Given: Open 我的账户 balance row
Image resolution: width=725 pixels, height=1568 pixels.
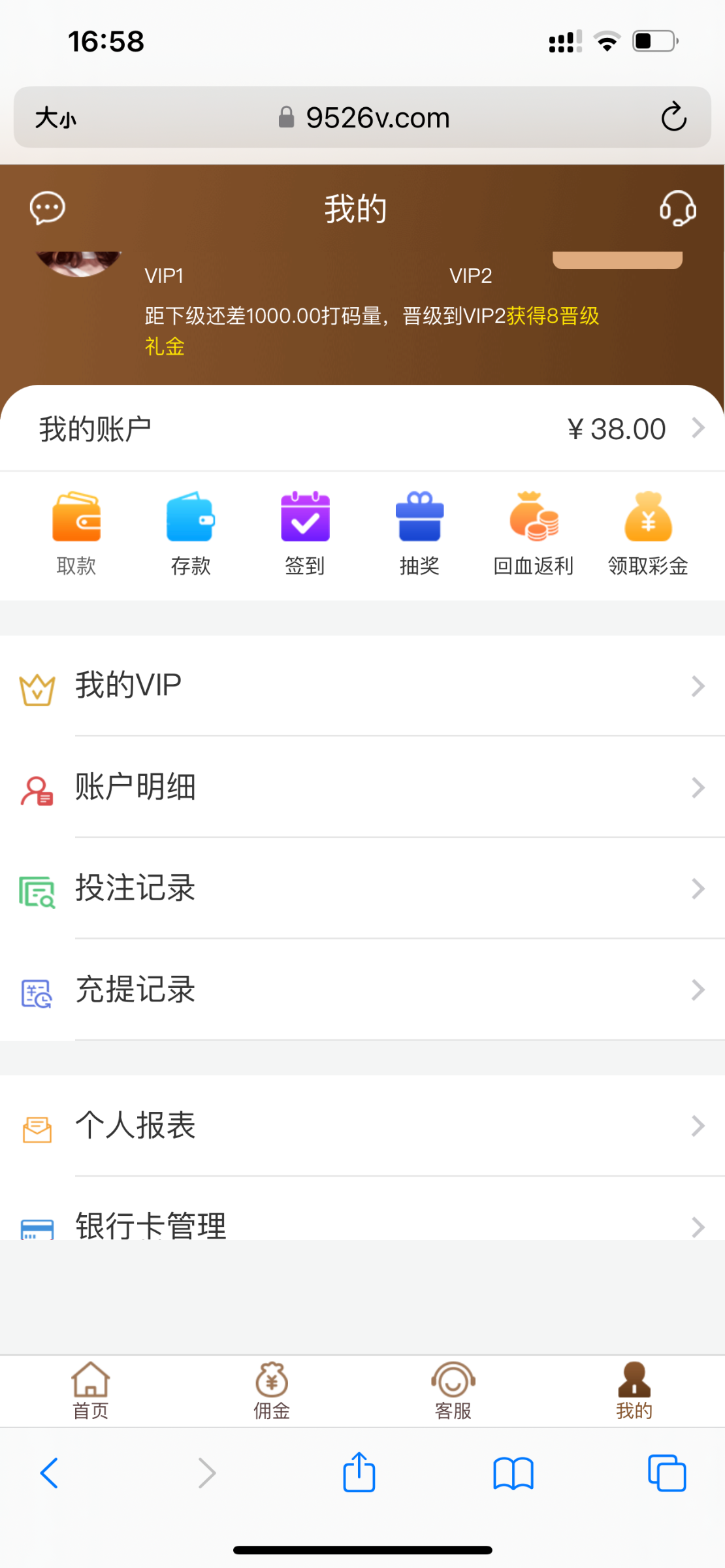Looking at the screenshot, I should (362, 429).
